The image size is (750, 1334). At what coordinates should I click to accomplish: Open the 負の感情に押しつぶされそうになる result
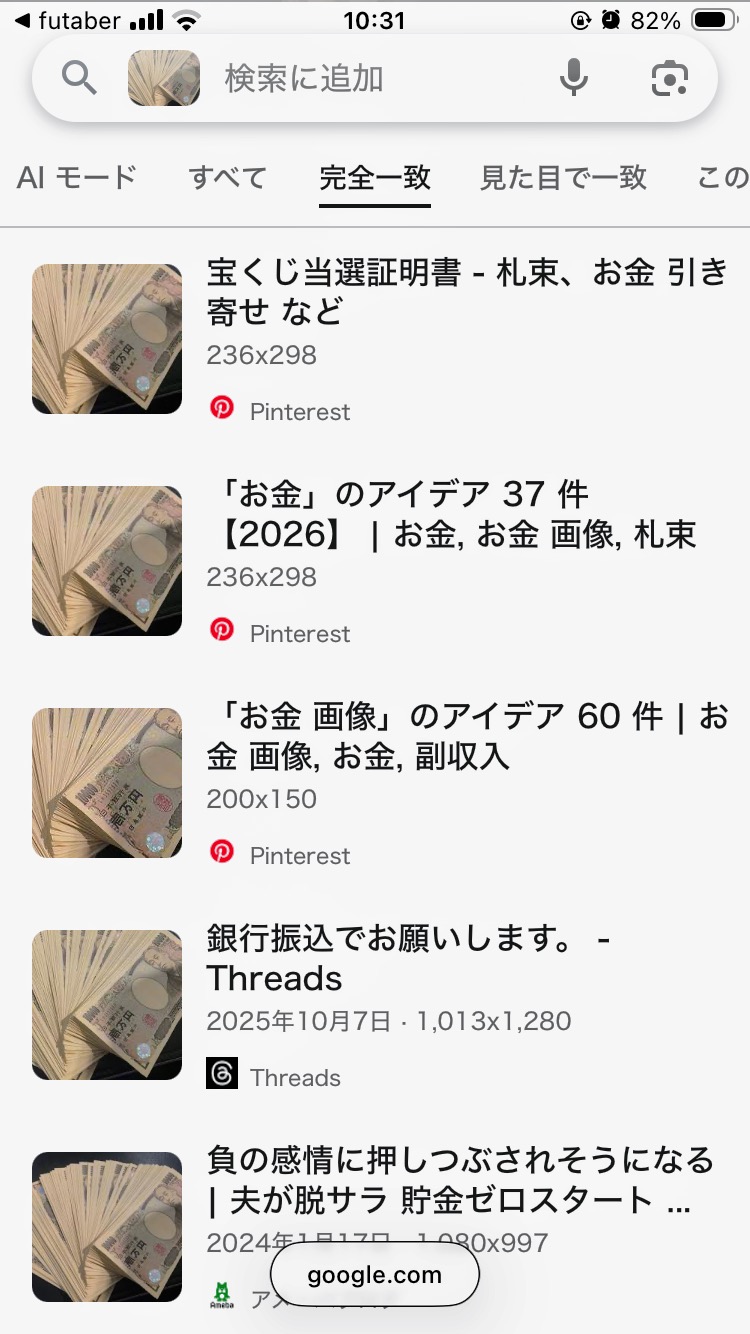[460, 1180]
